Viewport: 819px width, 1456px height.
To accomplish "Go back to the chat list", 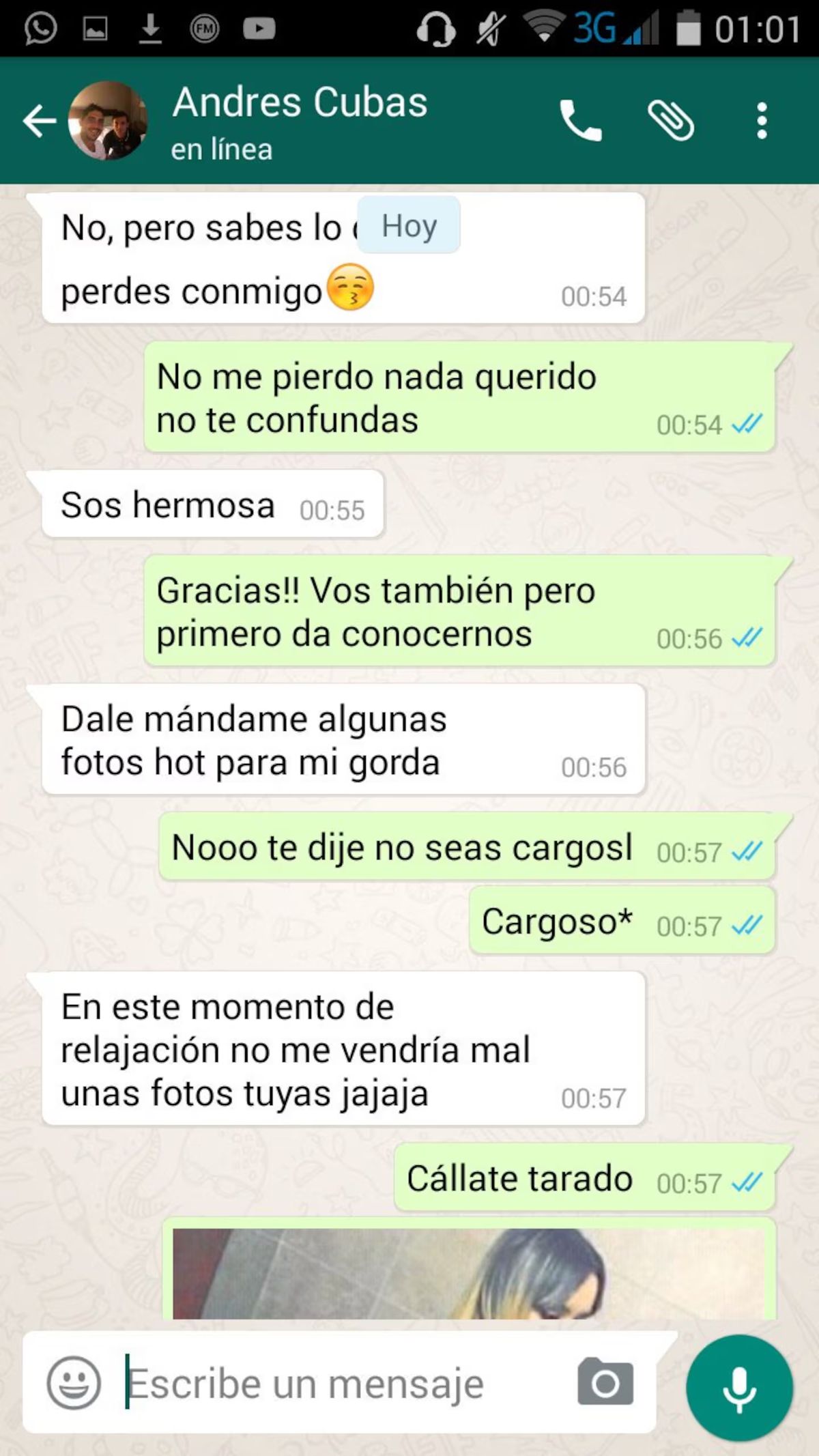I will (x=39, y=121).
